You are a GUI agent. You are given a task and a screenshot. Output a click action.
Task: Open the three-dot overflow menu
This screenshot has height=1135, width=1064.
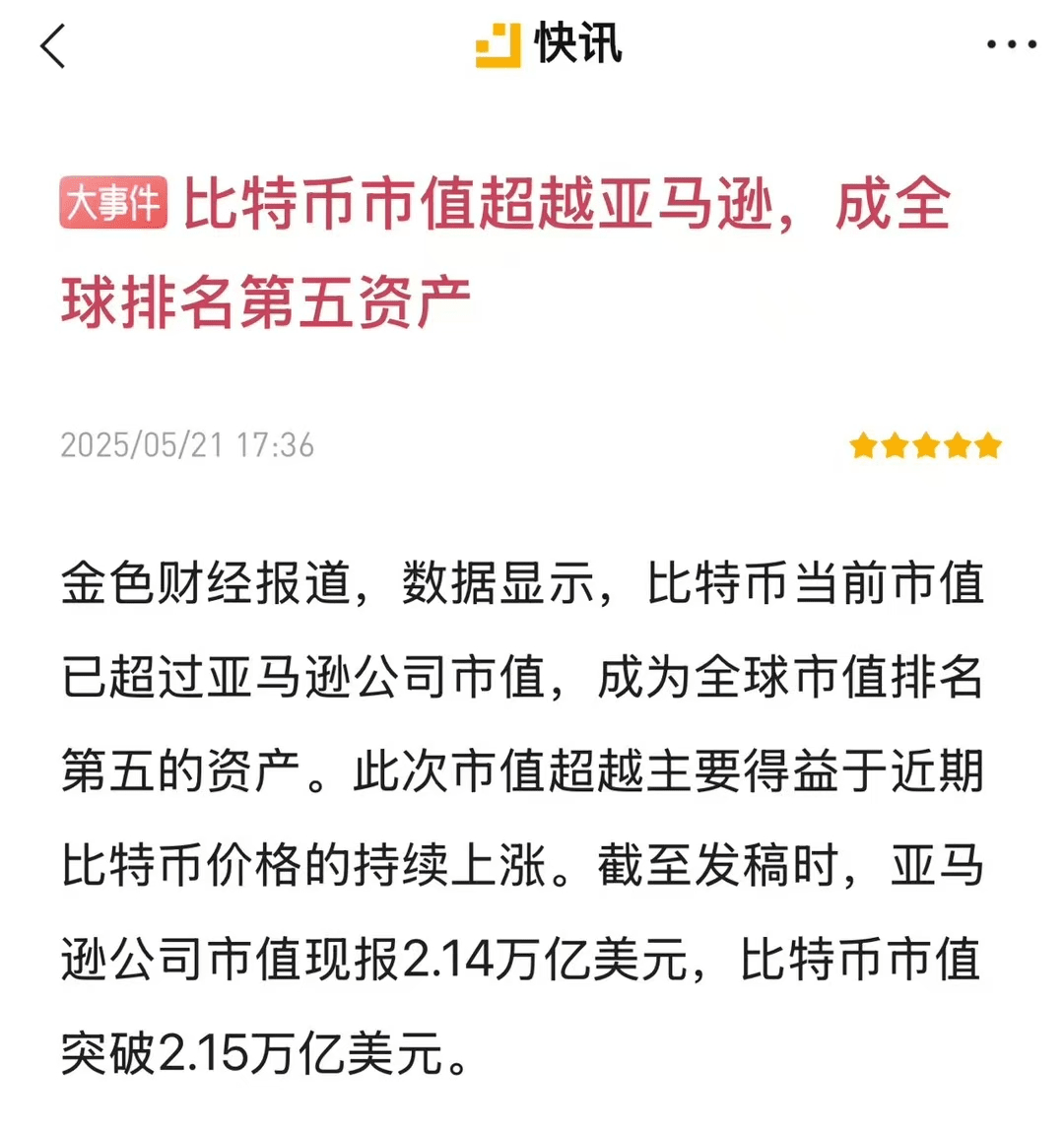click(1011, 45)
